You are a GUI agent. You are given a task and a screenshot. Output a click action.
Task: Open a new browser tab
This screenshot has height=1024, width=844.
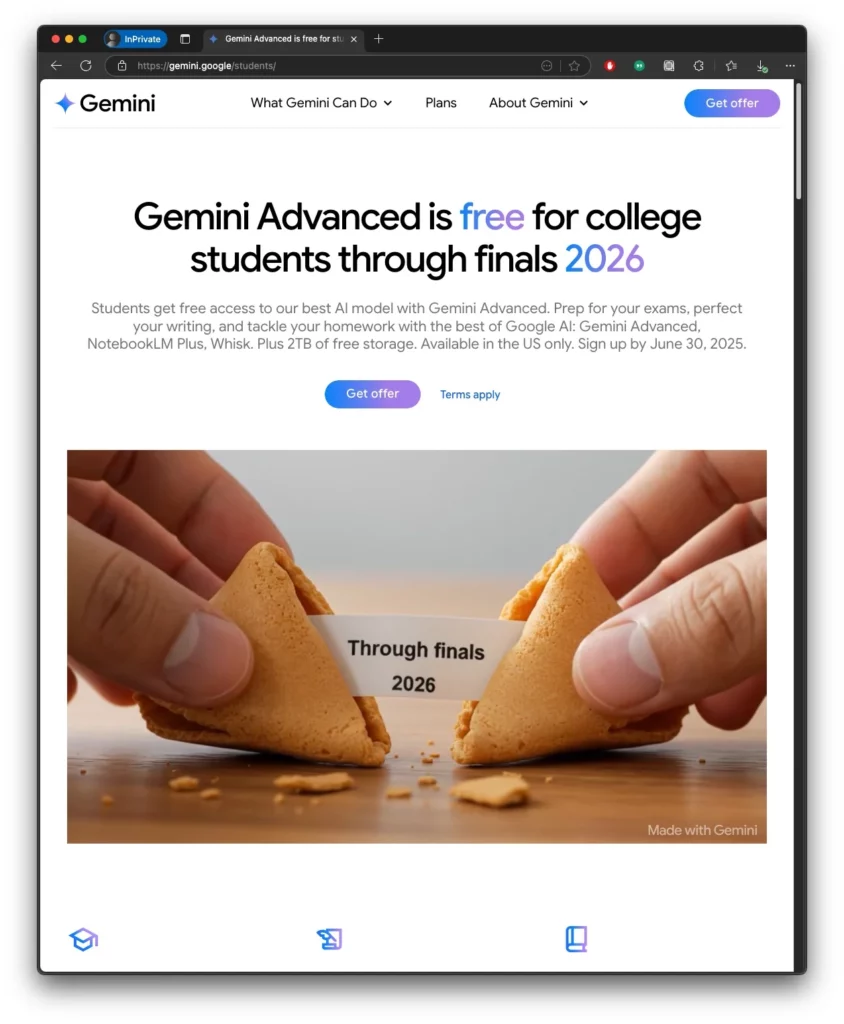tap(378, 39)
